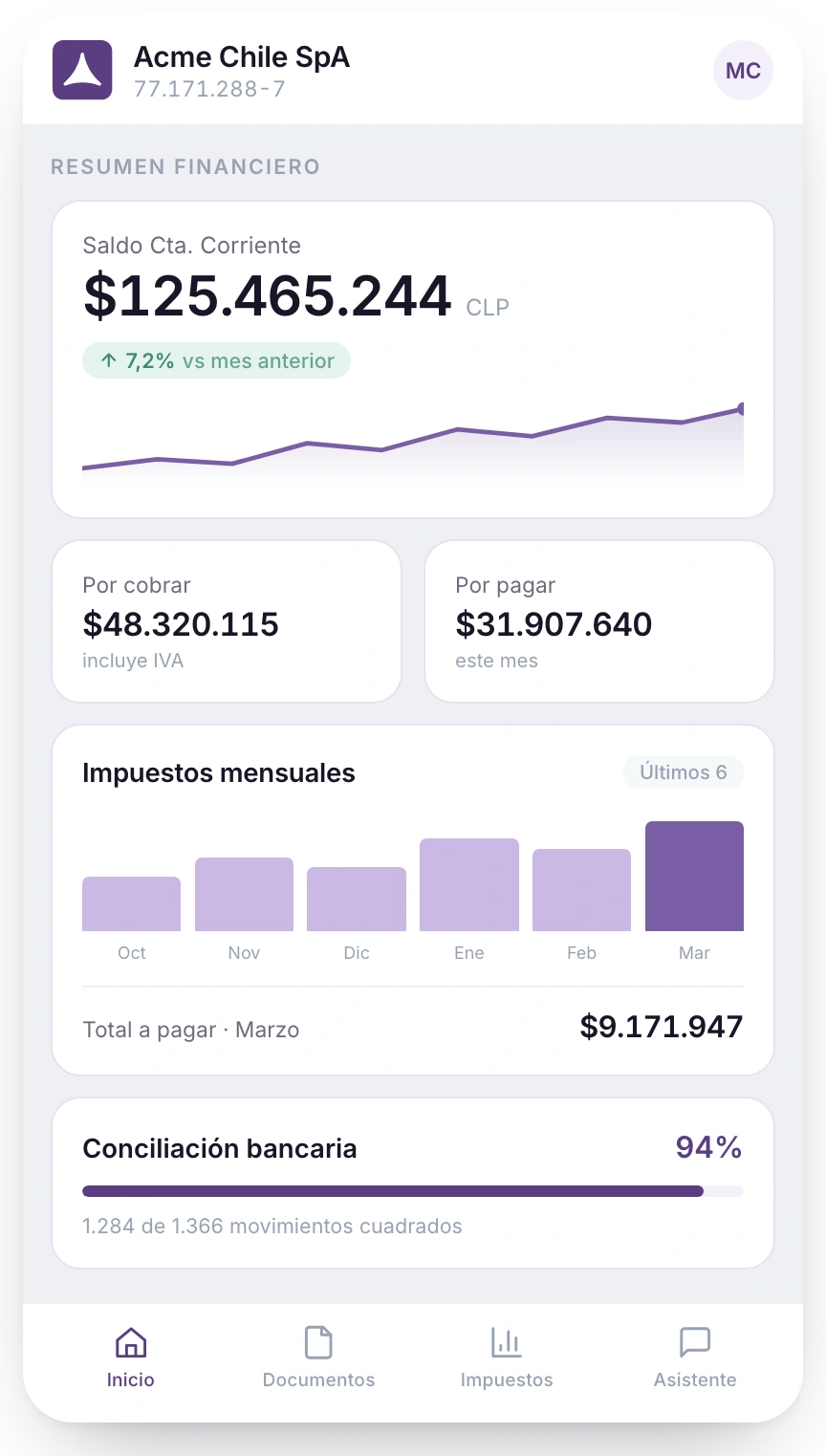Image resolution: width=826 pixels, height=1456 pixels.
Task: Go to the Impuestos tab
Action: click(x=507, y=1358)
